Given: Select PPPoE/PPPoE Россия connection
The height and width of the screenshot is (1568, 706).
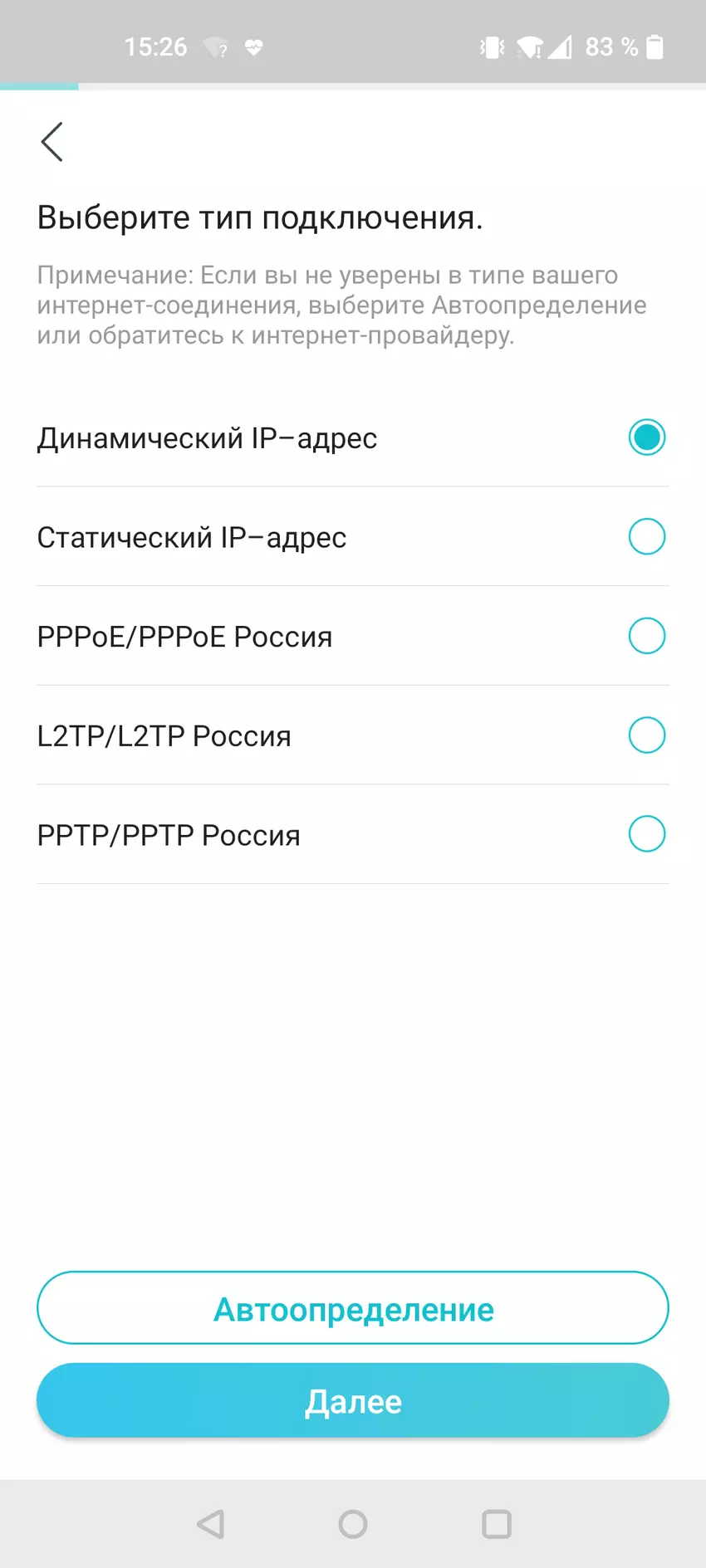Looking at the screenshot, I should point(646,637).
